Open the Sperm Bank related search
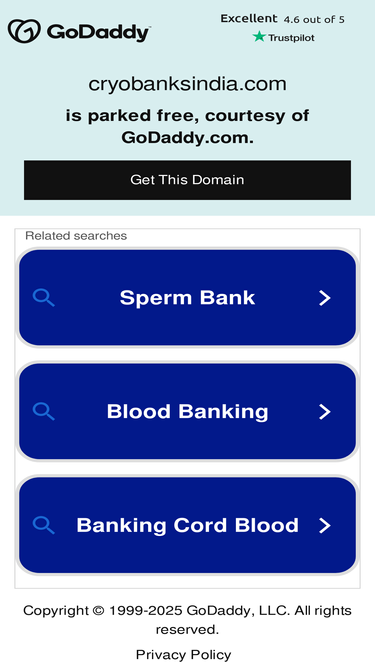 pyautogui.click(x=187, y=297)
